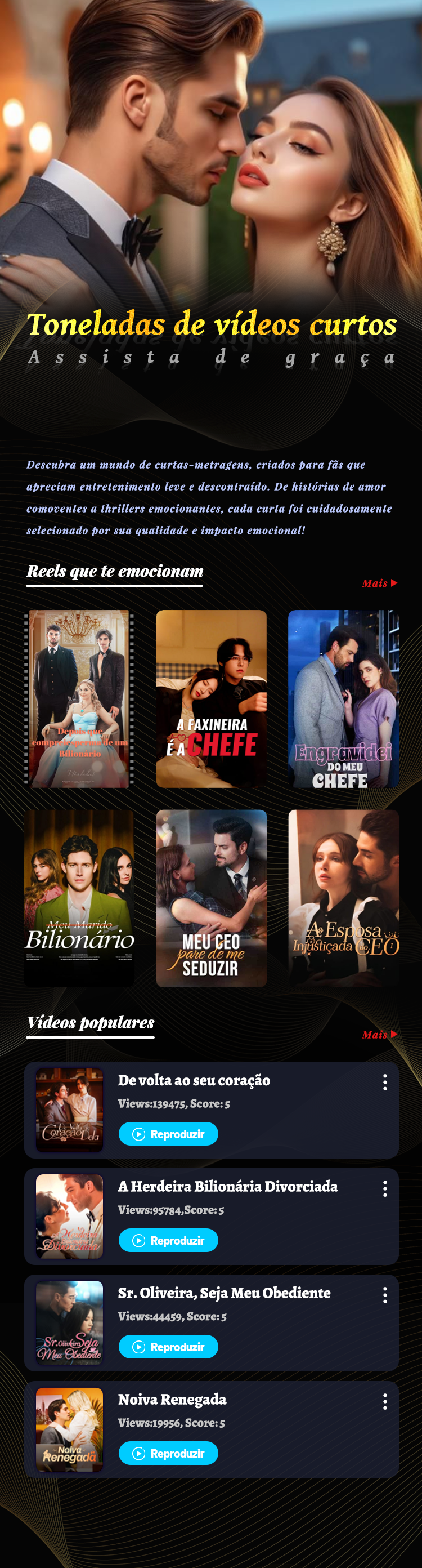The width and height of the screenshot is (422, 1568).
Task: Open Mais link beside Vídeos populares
Action: click(x=379, y=1034)
